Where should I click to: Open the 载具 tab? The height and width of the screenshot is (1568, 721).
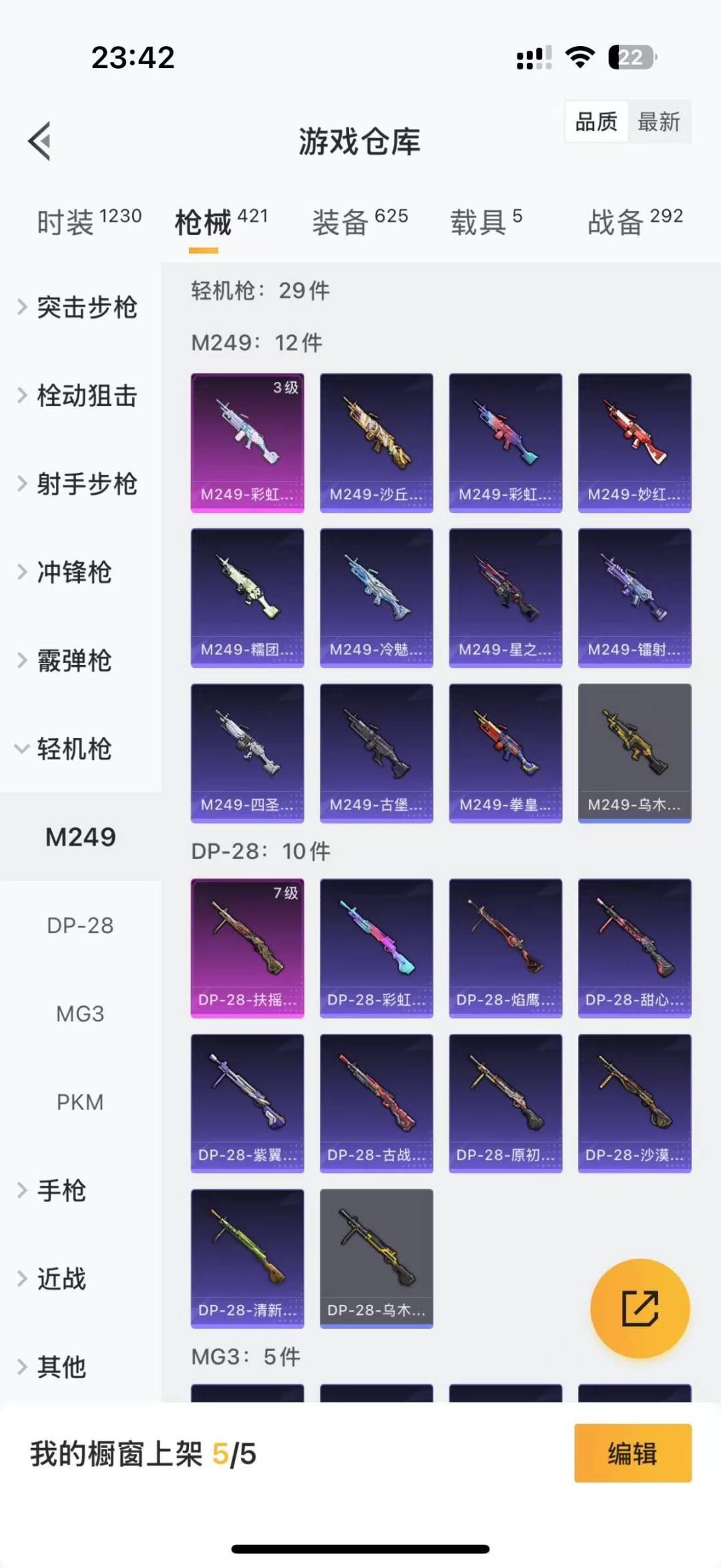pyautogui.click(x=486, y=222)
